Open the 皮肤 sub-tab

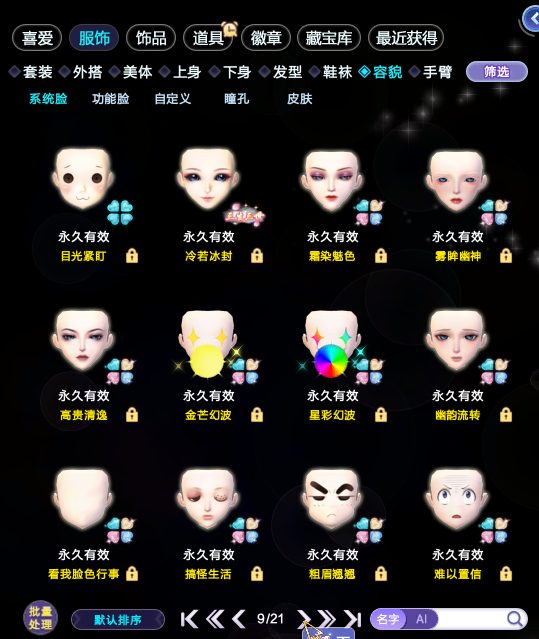[299, 99]
